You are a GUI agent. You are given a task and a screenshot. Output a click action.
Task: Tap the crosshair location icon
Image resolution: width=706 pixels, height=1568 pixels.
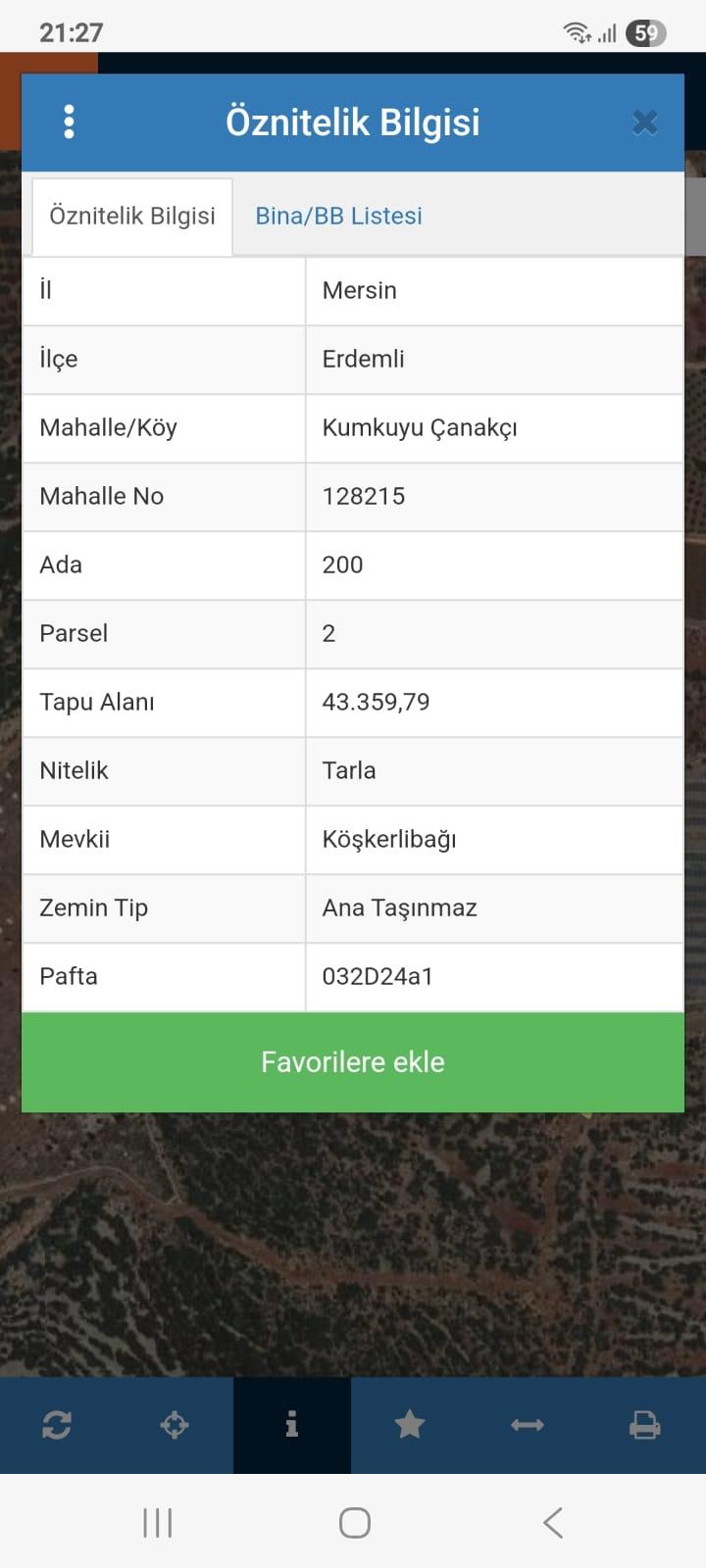tap(175, 1425)
